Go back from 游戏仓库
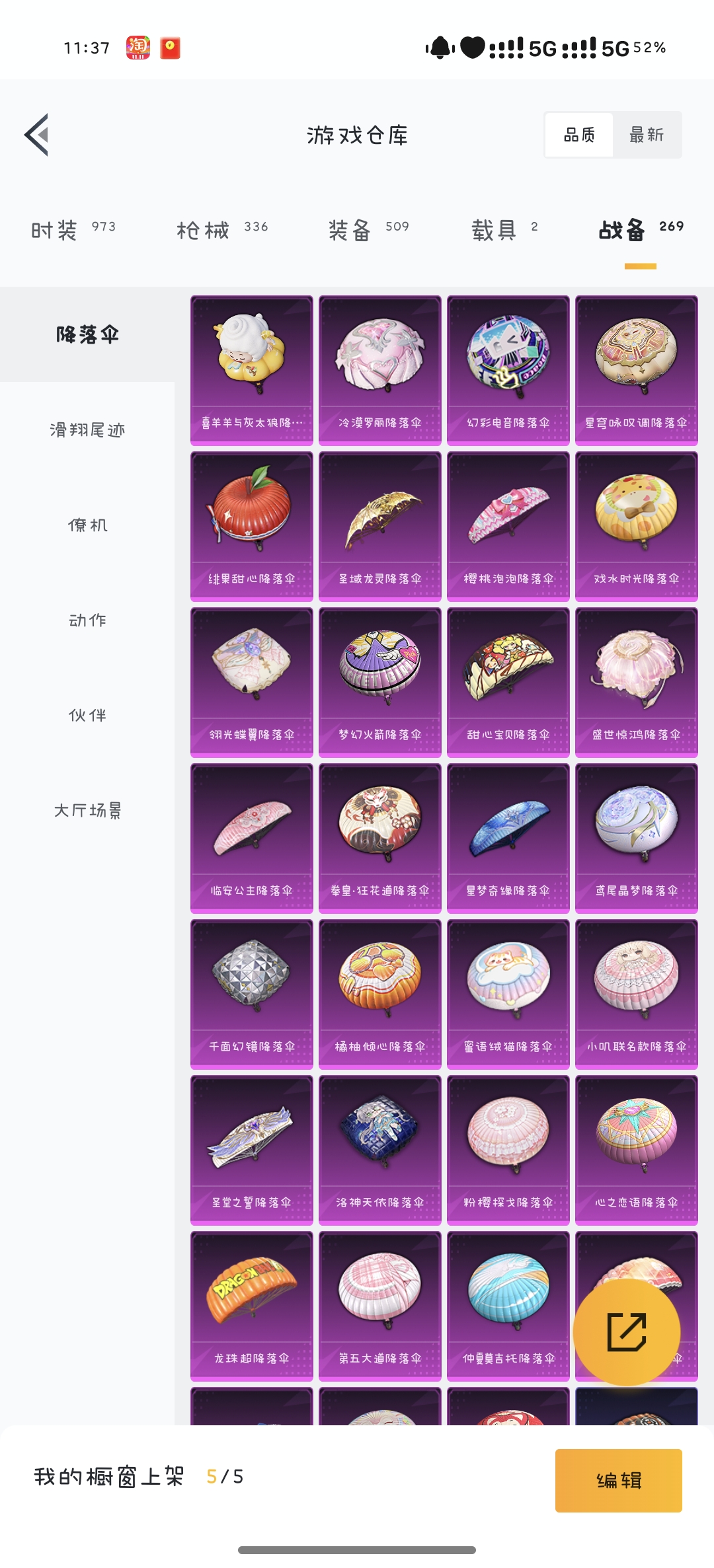Screen dimensions: 714x1568 pyautogui.click(x=37, y=135)
